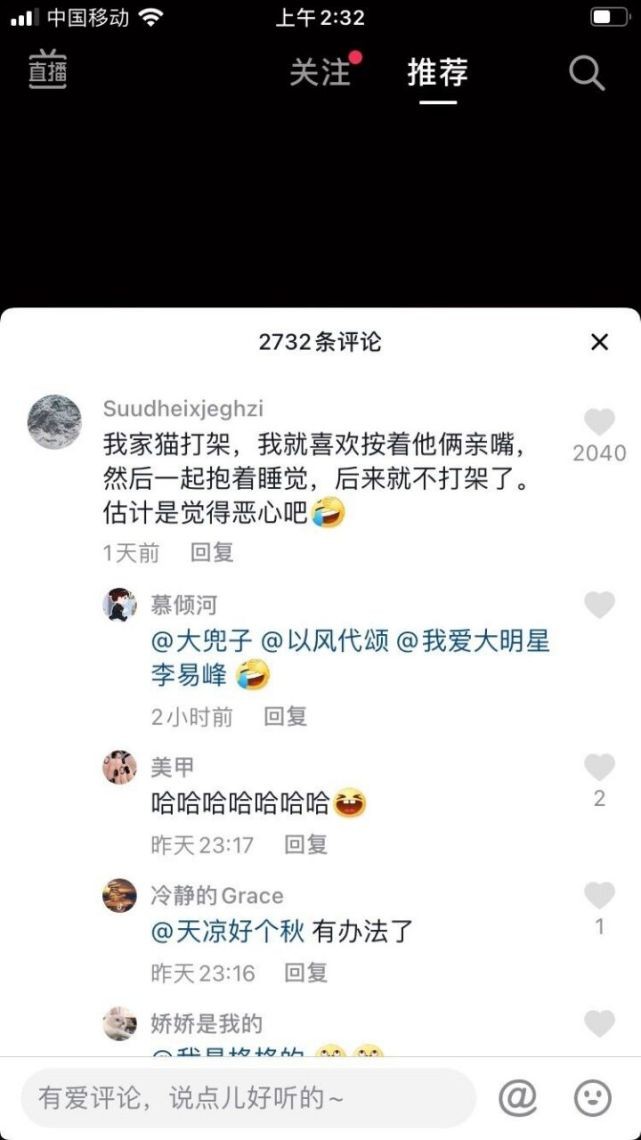Open the @天凉好个秋 mention link

point(227,933)
